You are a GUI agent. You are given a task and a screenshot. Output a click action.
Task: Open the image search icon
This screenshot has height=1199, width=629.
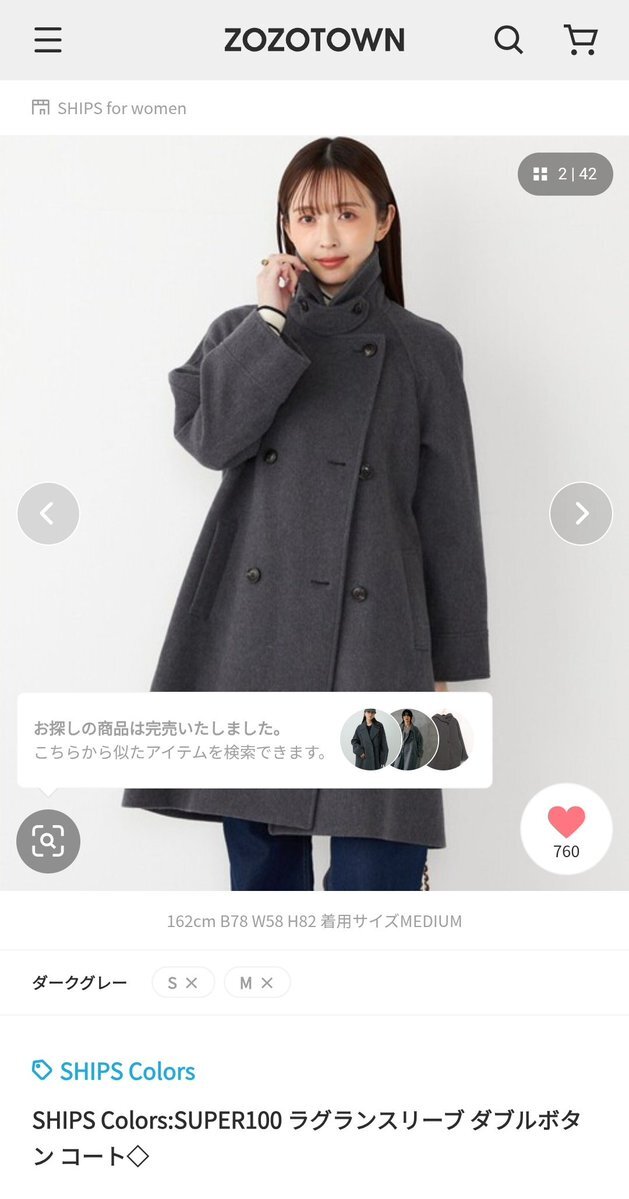[48, 841]
